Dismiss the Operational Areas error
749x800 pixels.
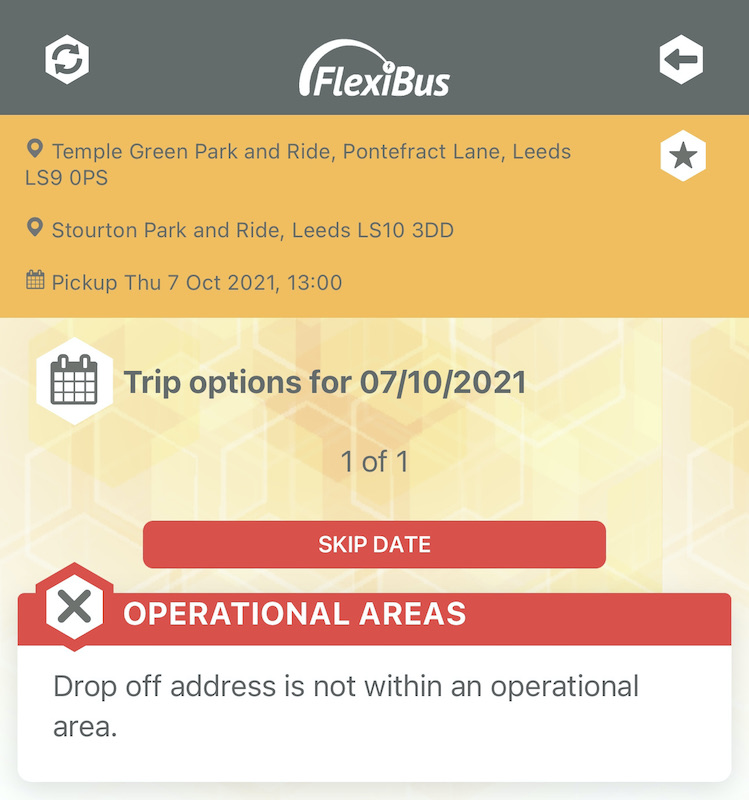coord(75,608)
